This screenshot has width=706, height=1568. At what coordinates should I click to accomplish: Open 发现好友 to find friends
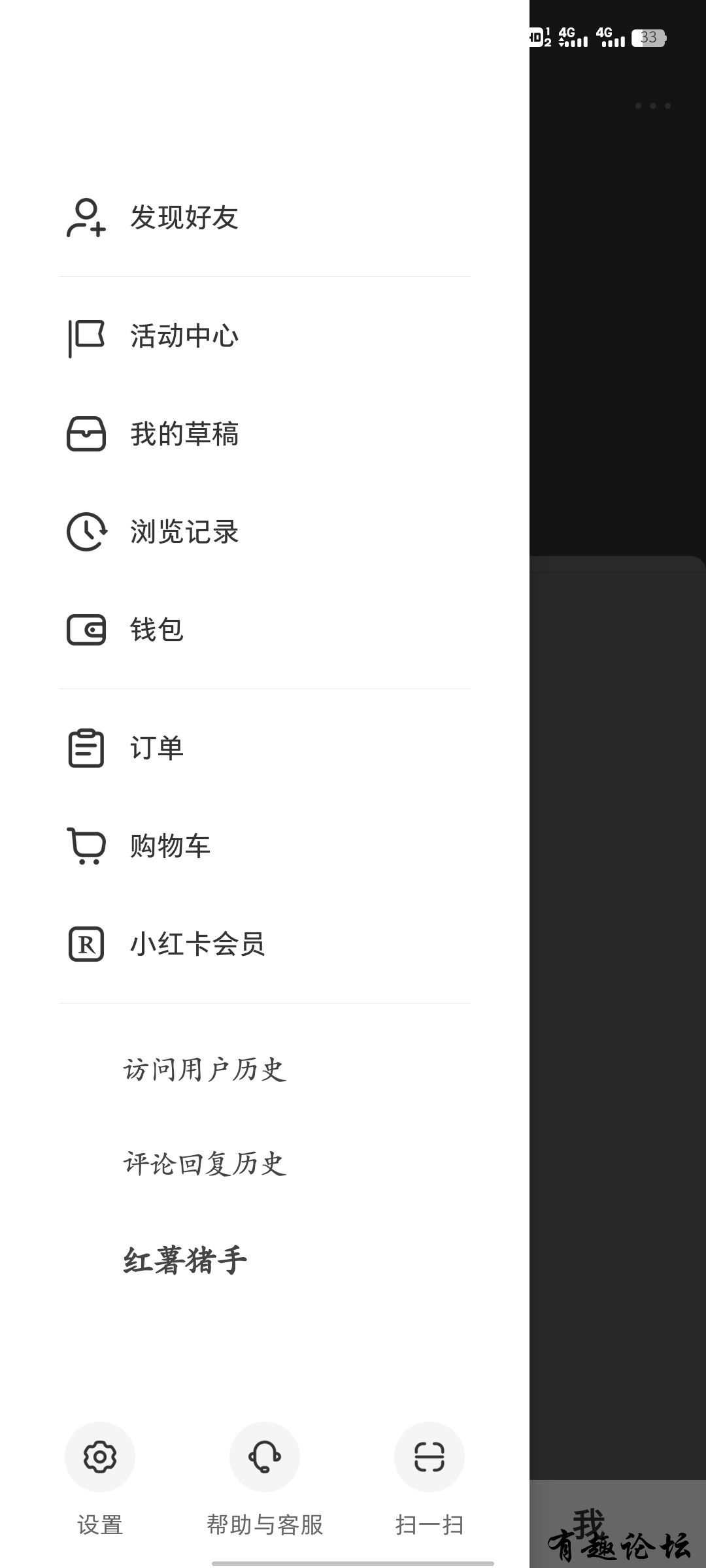(183, 218)
